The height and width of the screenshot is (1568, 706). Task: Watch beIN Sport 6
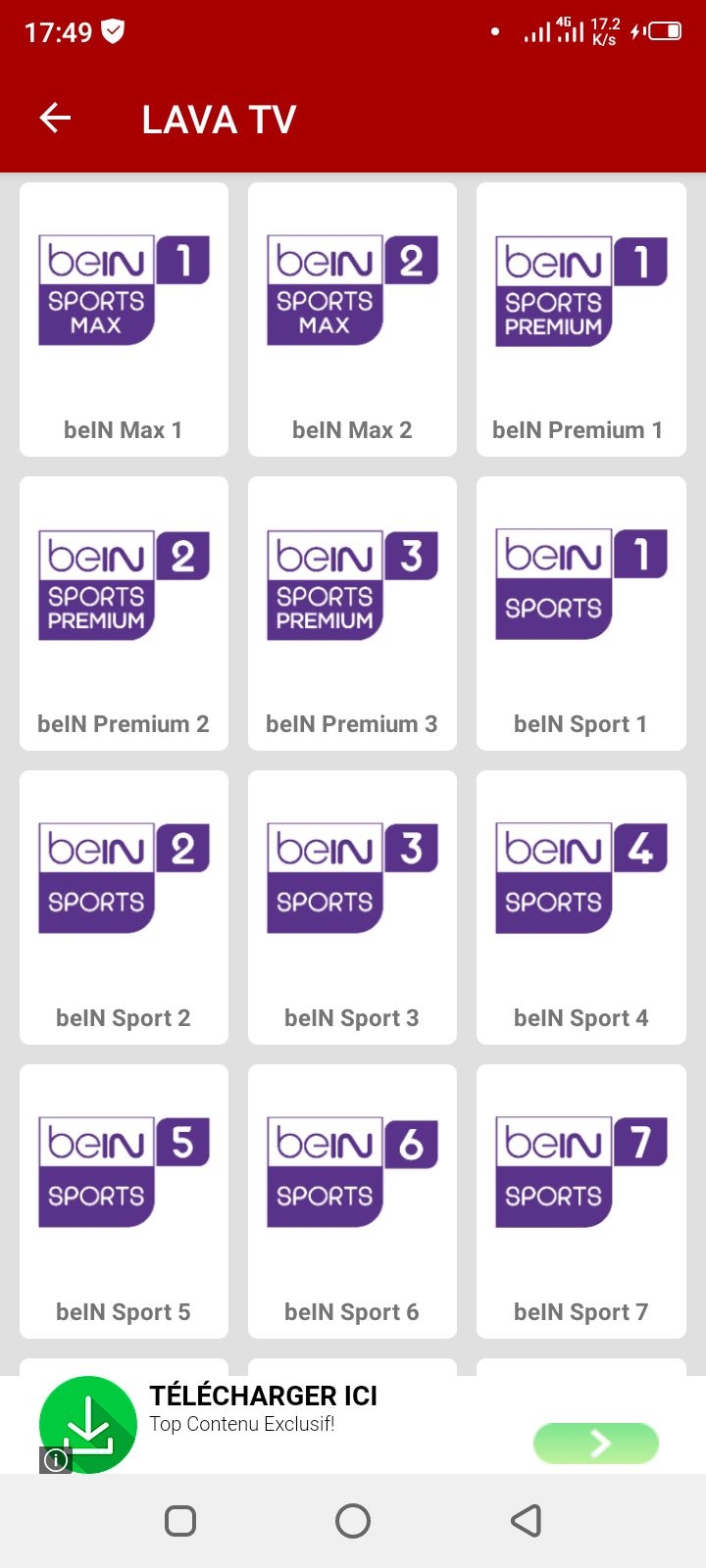(352, 1201)
